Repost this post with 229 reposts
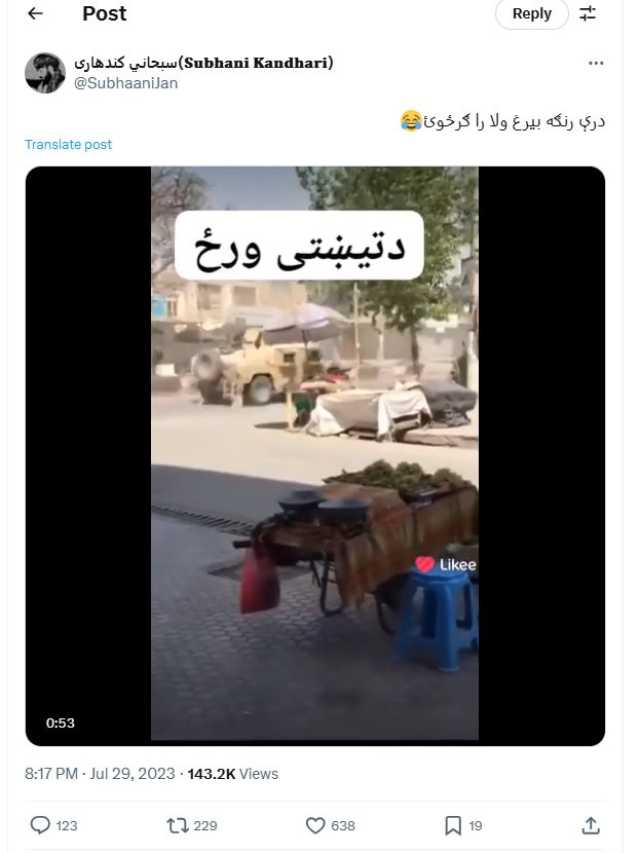This screenshot has height=853, width=640. point(178,825)
